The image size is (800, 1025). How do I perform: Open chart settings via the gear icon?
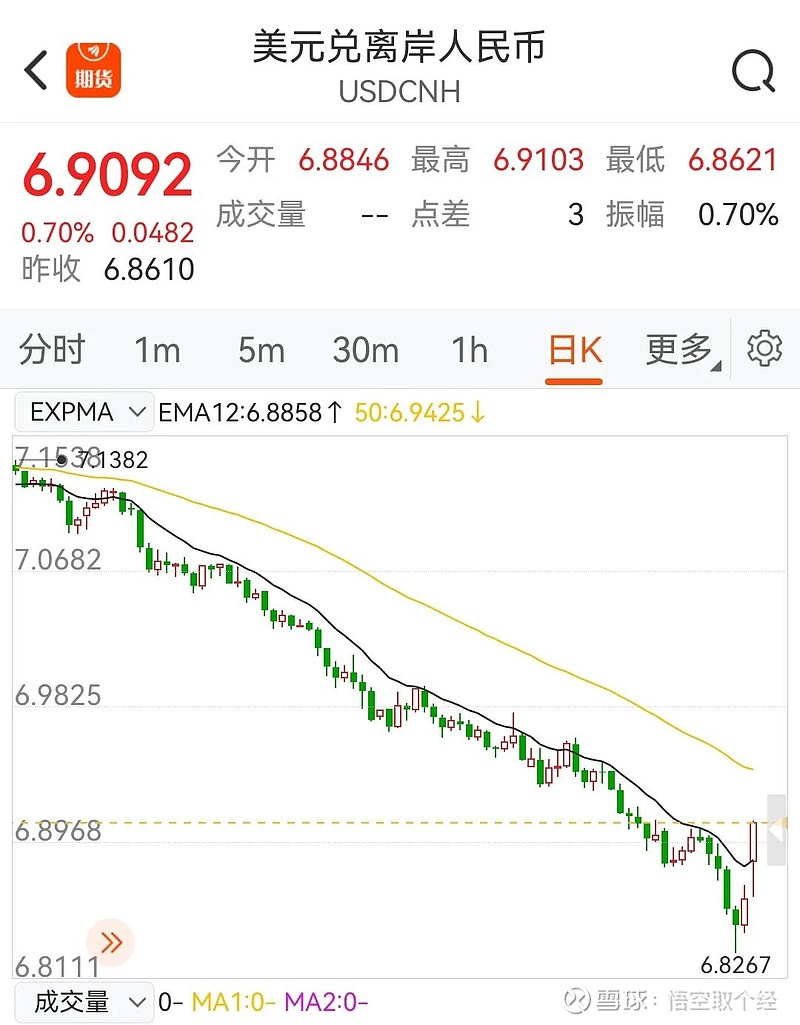point(765,349)
